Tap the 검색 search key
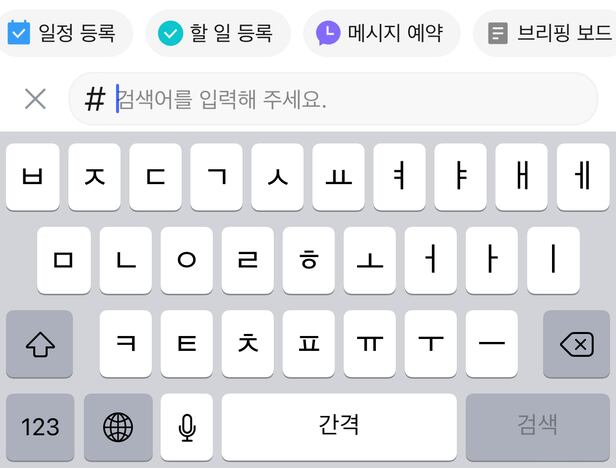Image resolution: width=616 pixels, height=468 pixels. (537, 427)
